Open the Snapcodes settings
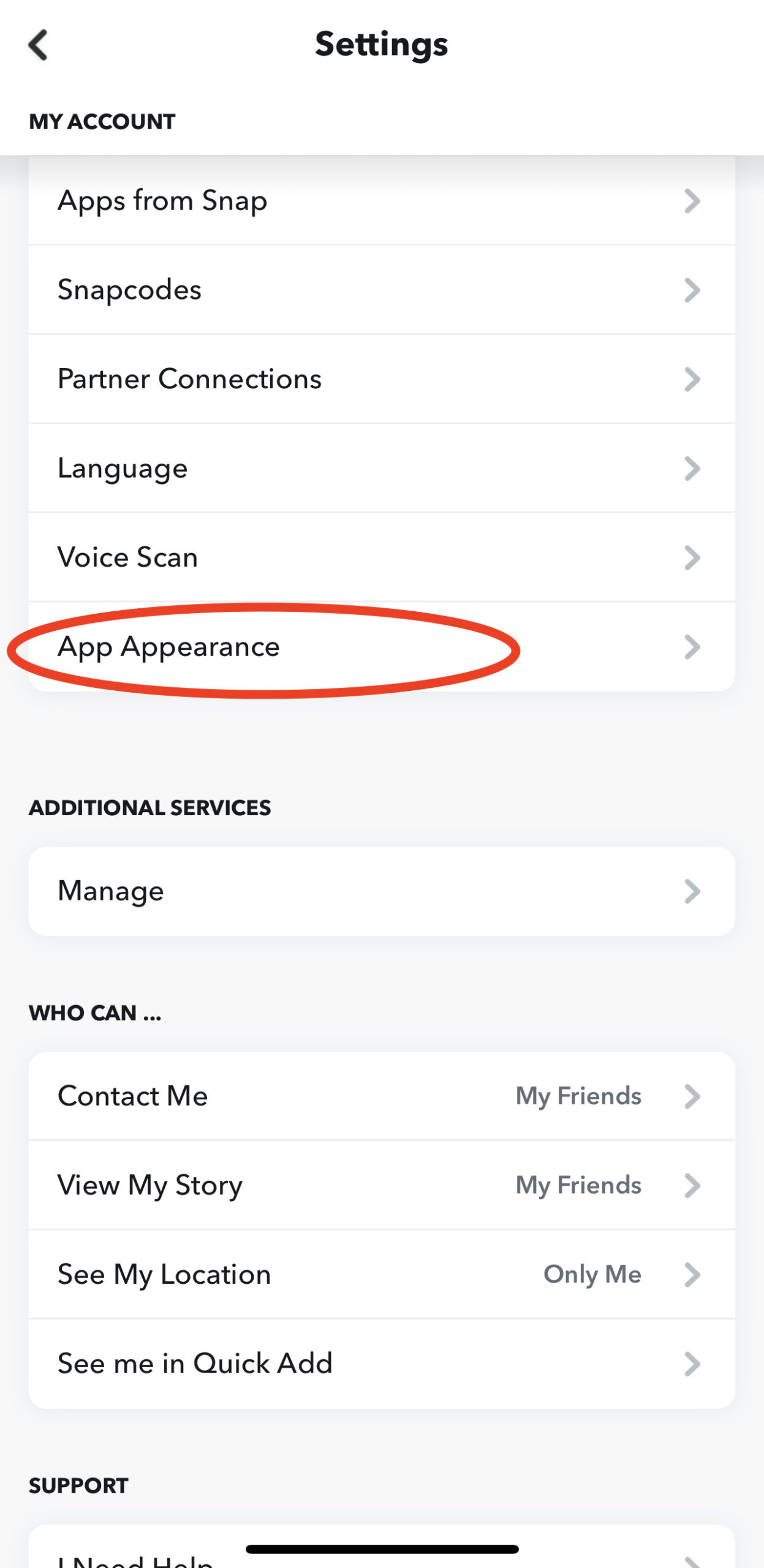 click(x=382, y=290)
